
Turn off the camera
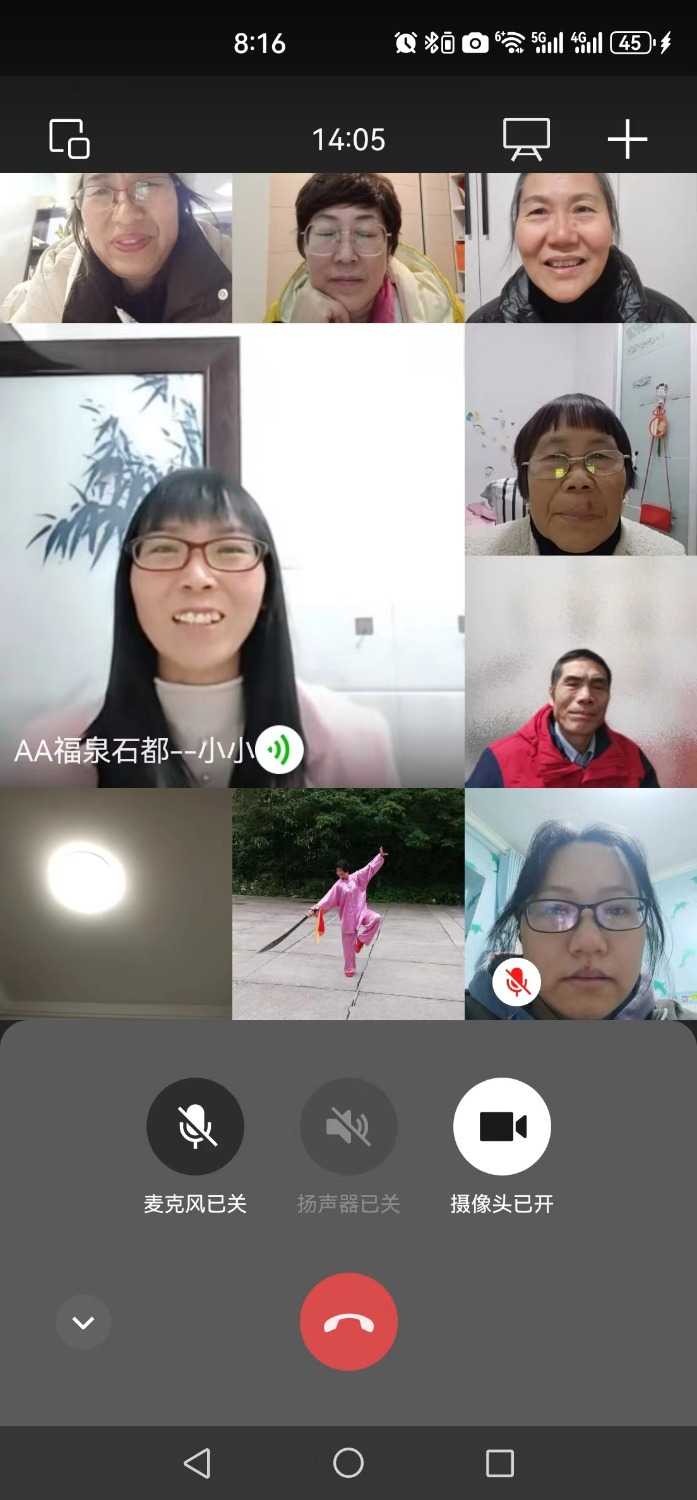[x=501, y=1126]
